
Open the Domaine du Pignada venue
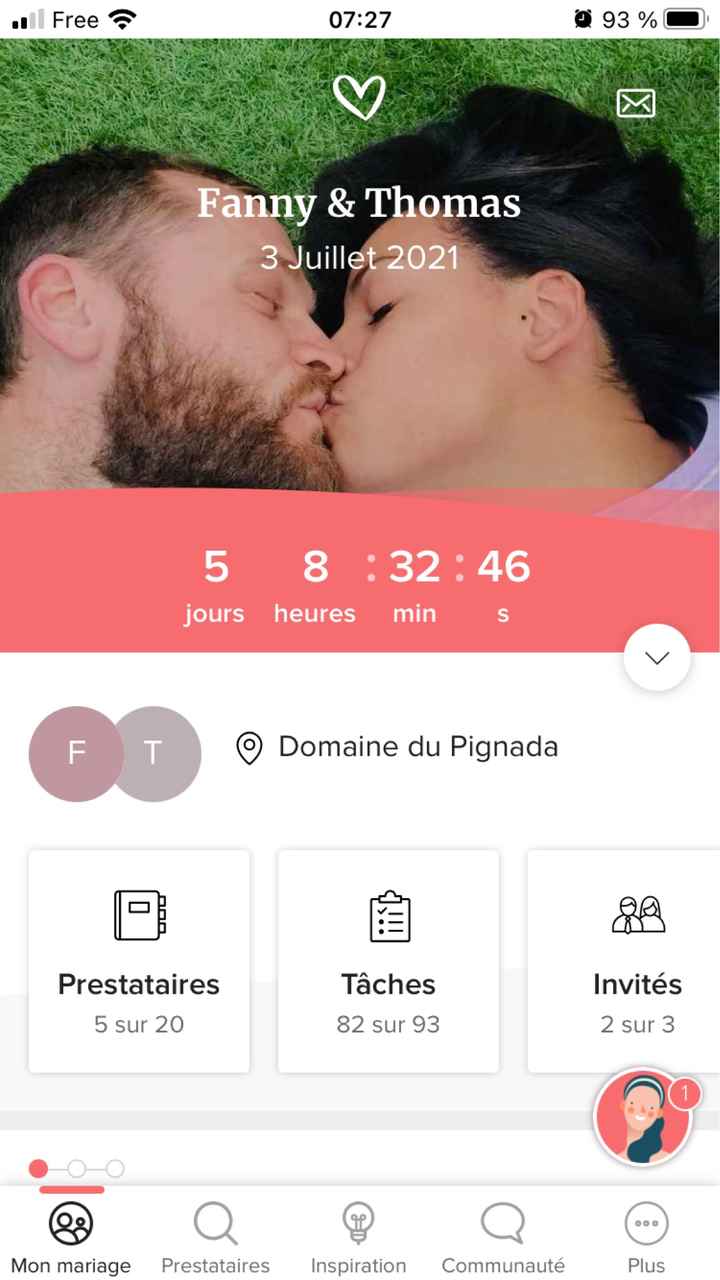[417, 747]
